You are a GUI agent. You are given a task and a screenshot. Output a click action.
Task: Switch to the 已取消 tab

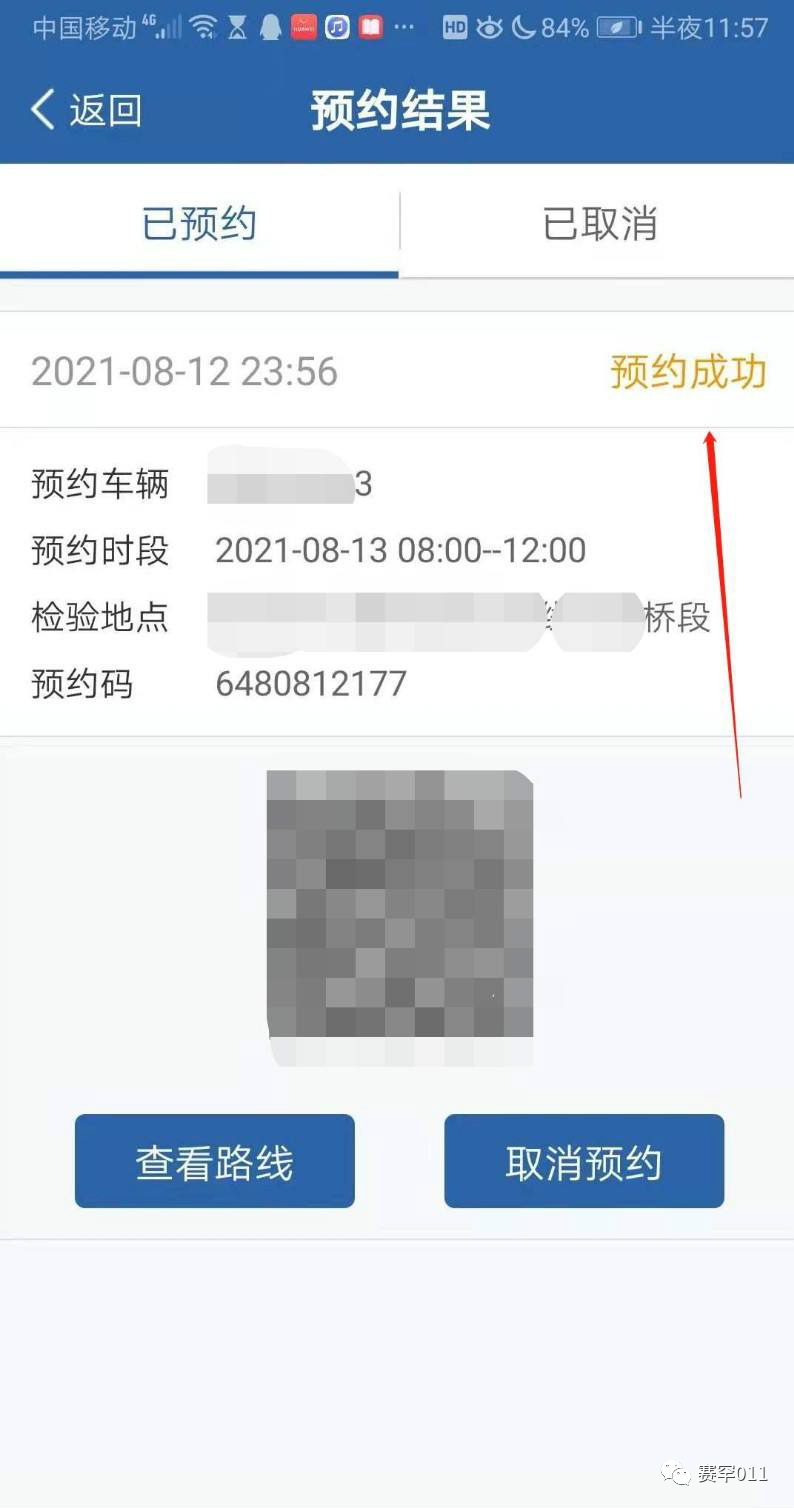tap(599, 224)
